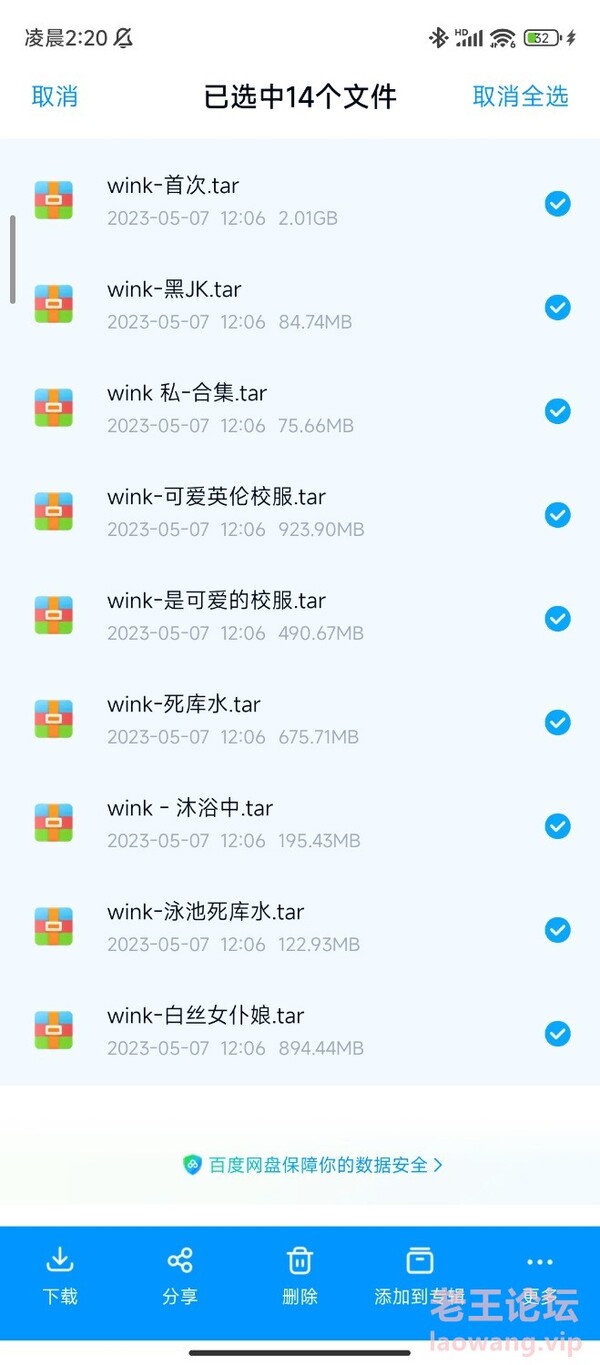Download the selected files with 下载

coord(60,1276)
